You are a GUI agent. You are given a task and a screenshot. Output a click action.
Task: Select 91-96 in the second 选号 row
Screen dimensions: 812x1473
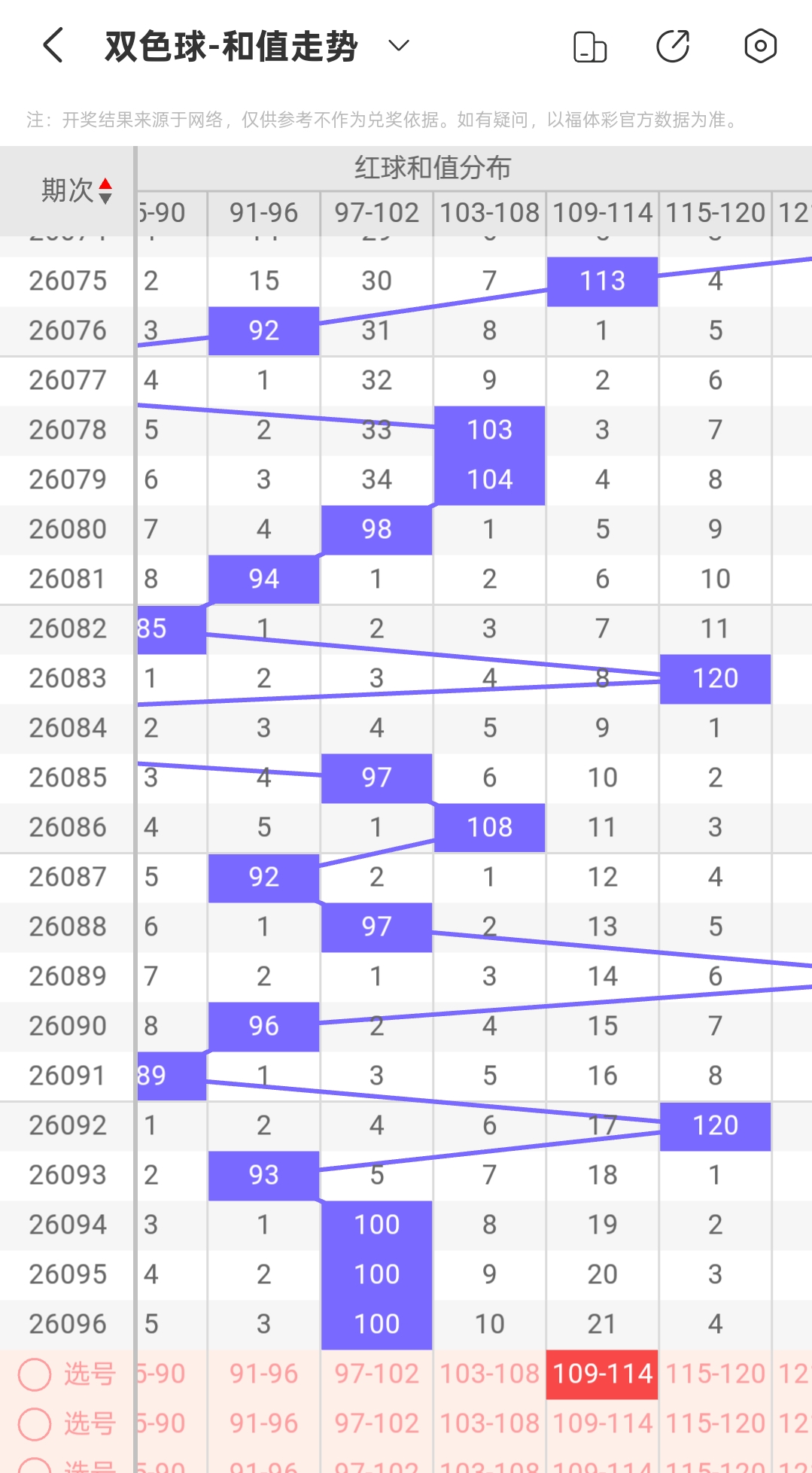263,1424
